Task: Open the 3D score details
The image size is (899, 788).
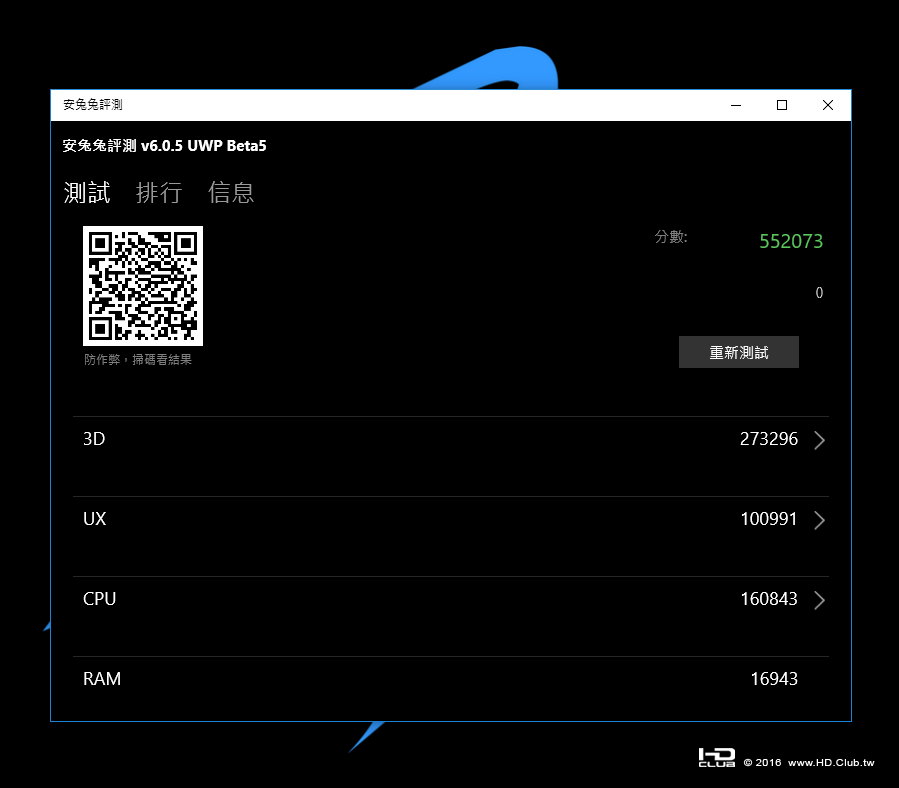Action: pyautogui.click(x=819, y=440)
